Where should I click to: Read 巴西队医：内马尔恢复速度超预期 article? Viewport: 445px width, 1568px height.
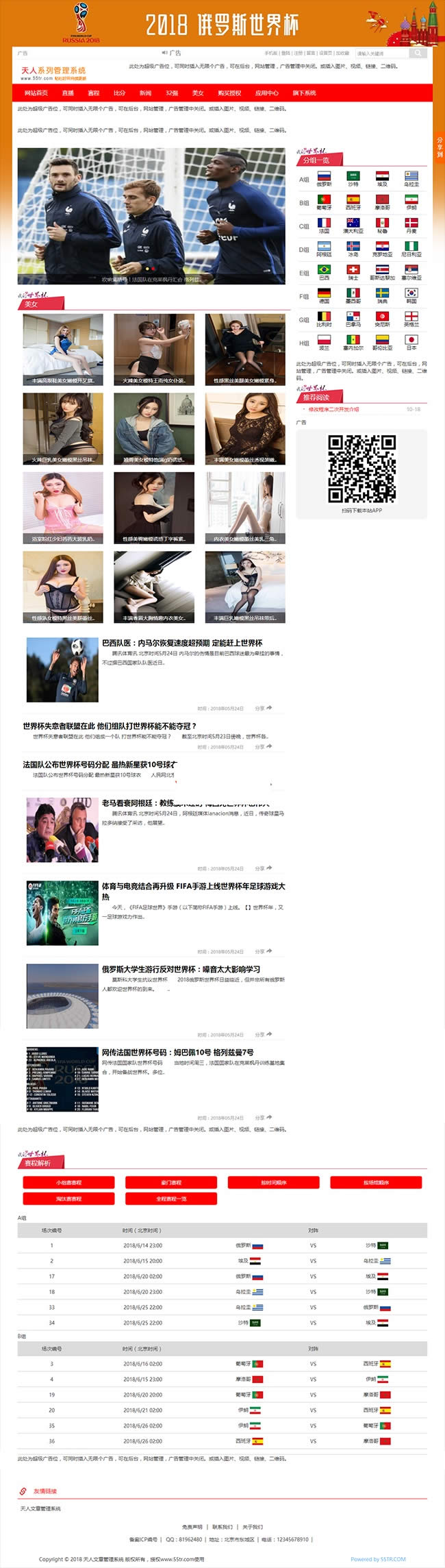click(x=182, y=643)
